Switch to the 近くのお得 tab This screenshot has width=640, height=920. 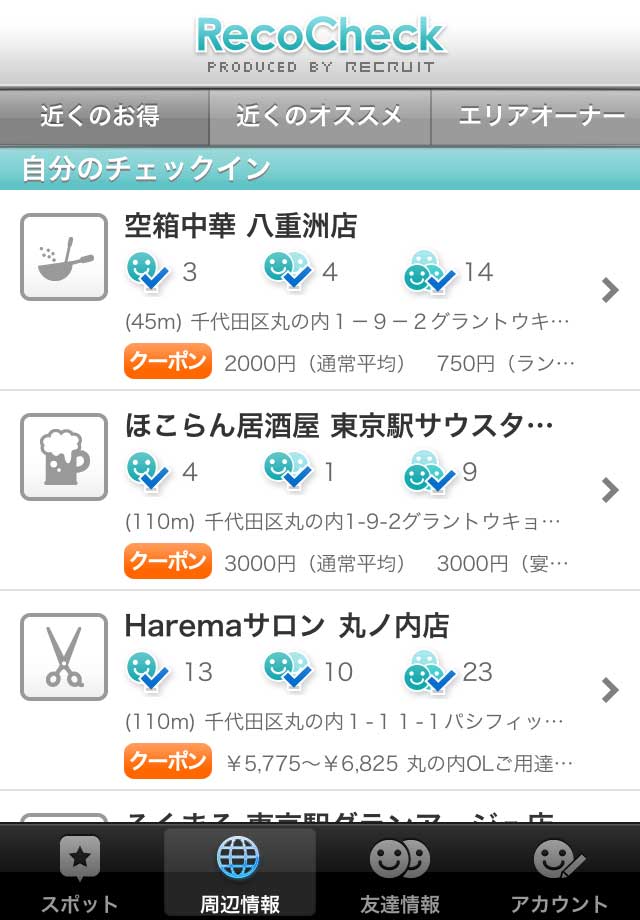[x=102, y=116]
